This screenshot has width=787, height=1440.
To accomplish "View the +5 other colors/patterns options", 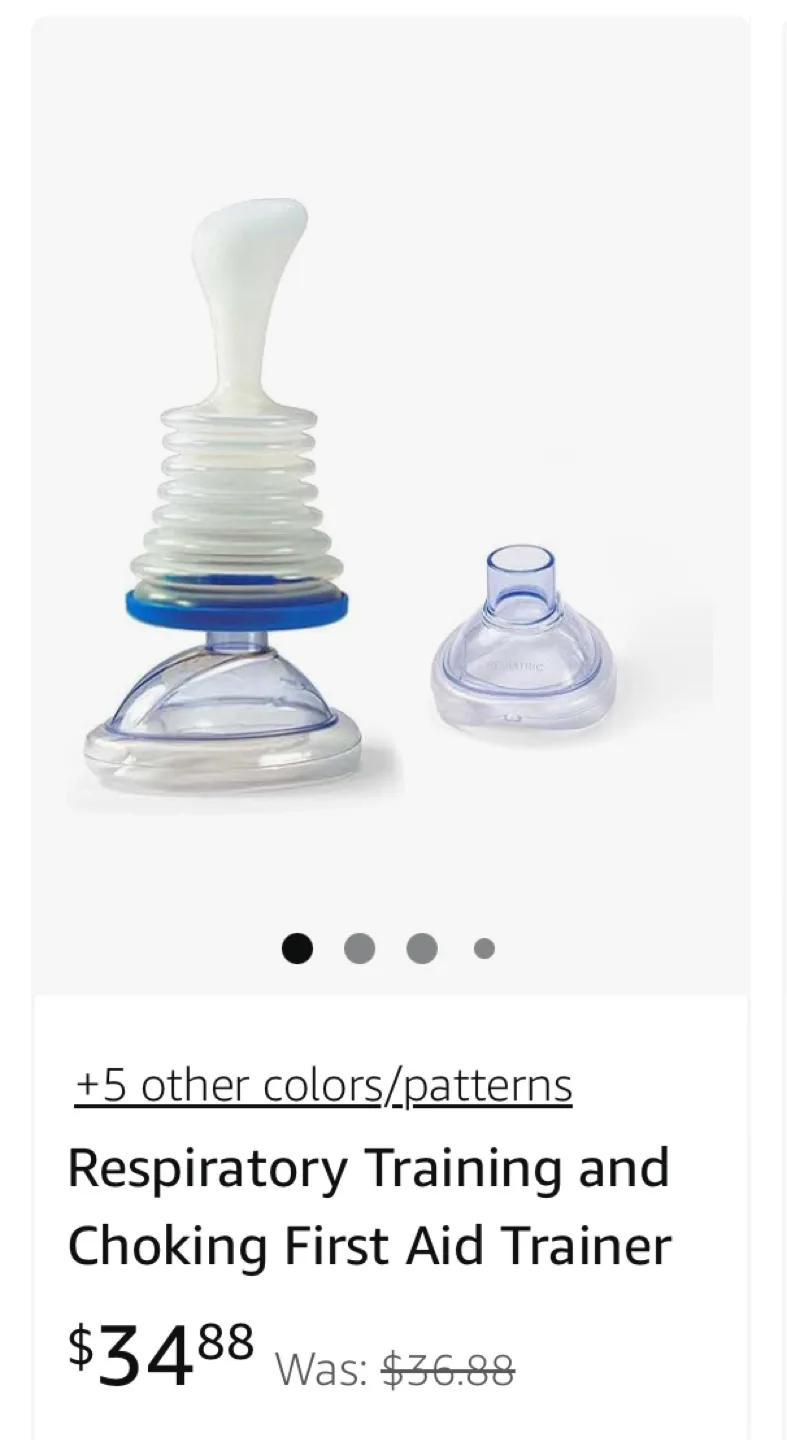I will click(323, 1085).
